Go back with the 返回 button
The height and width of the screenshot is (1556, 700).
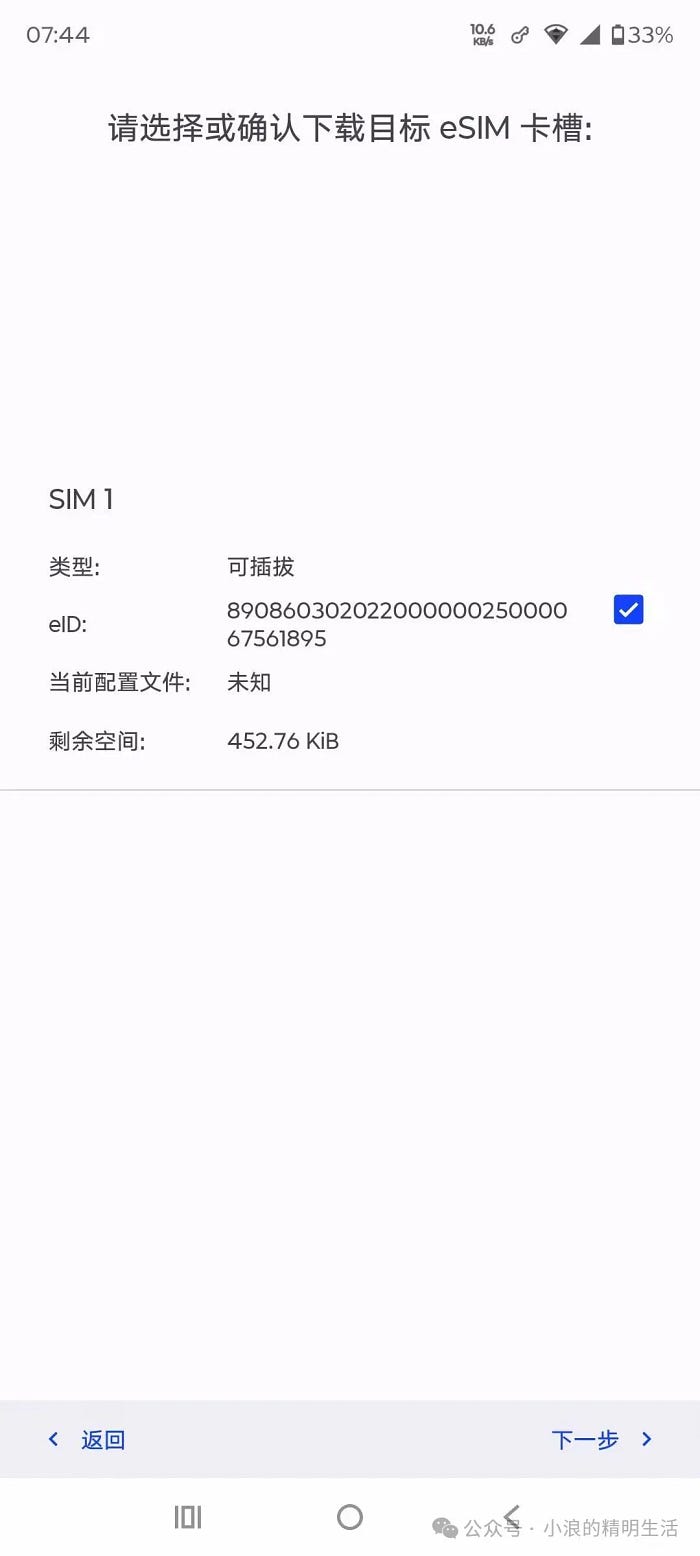87,1439
